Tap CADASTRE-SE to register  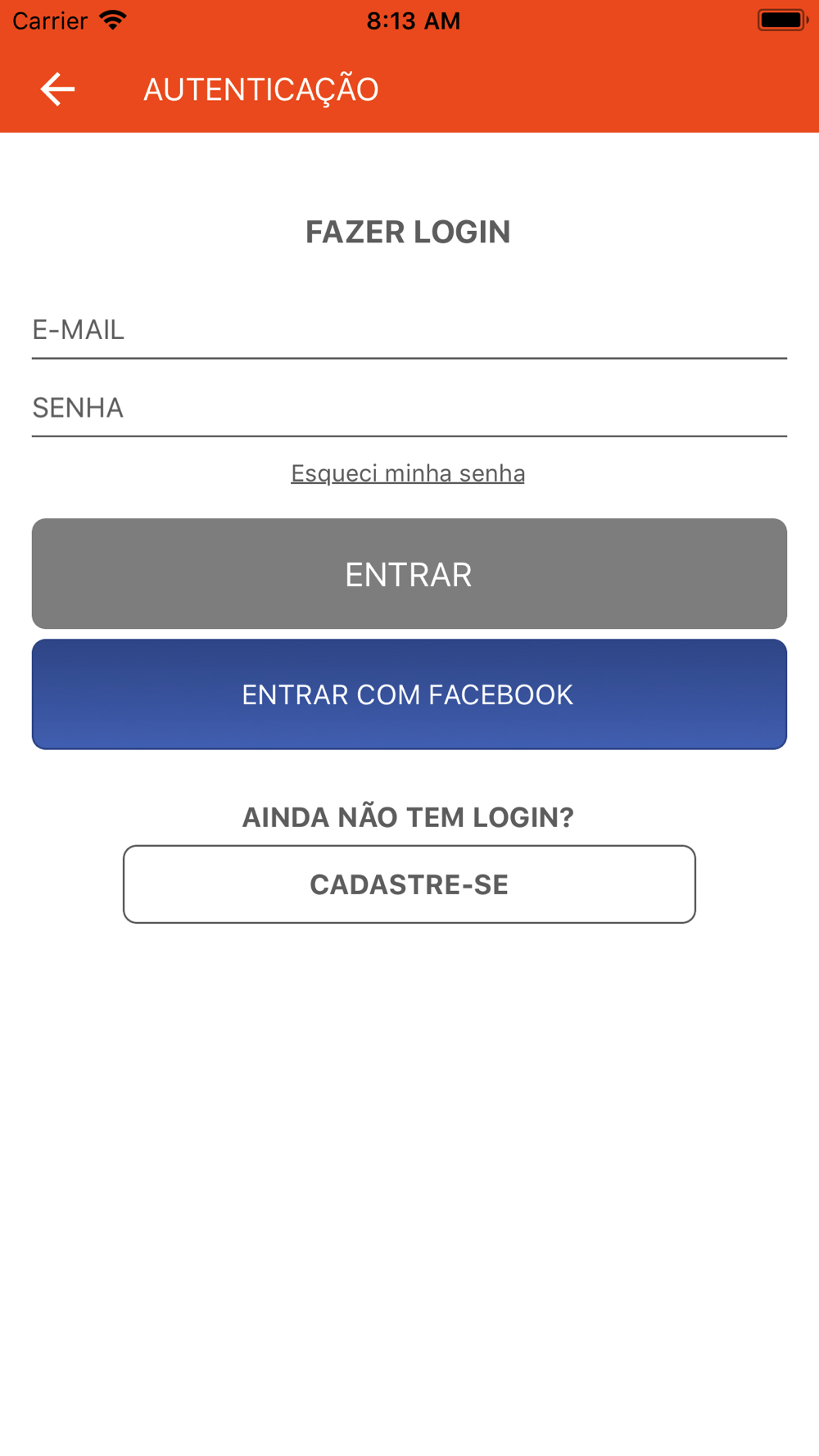[409, 884]
